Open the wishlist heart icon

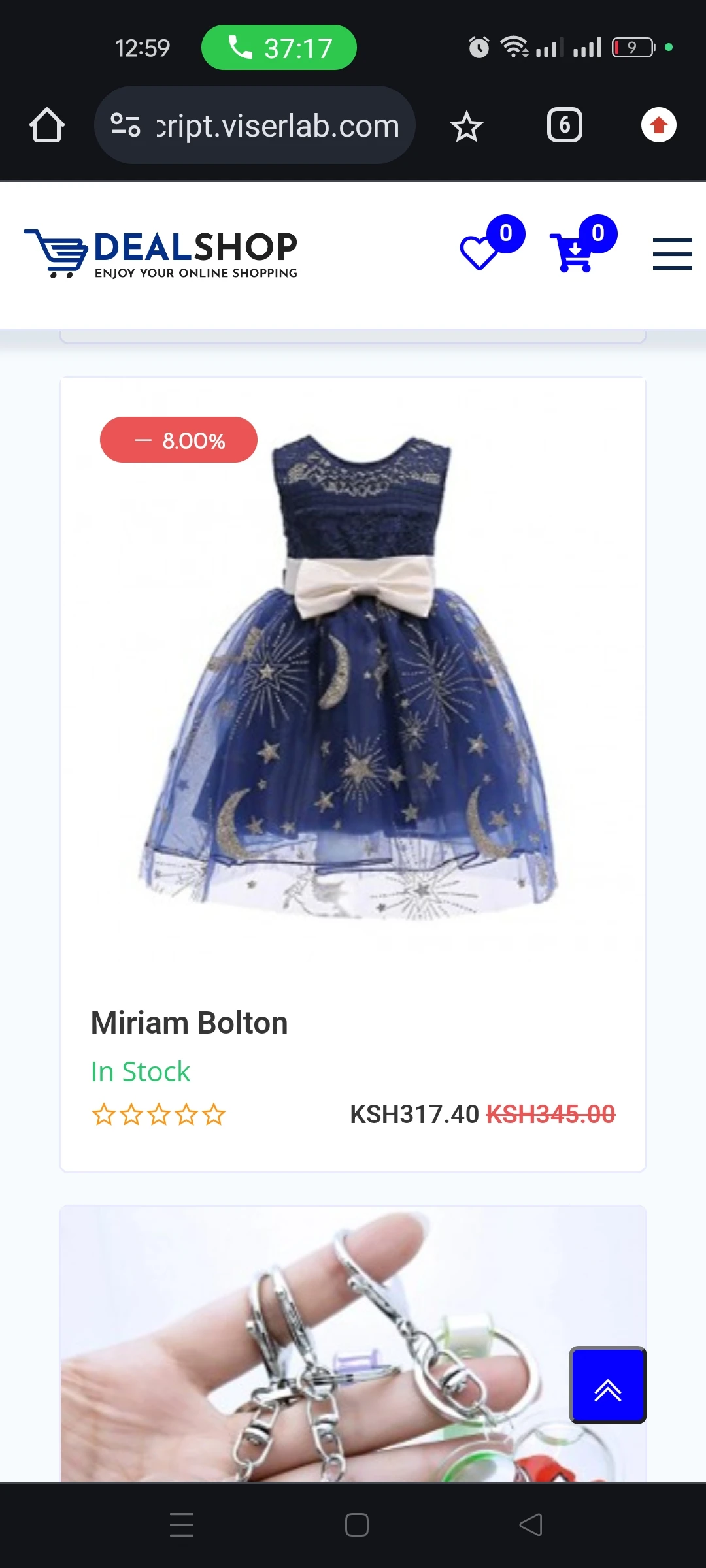click(x=480, y=252)
